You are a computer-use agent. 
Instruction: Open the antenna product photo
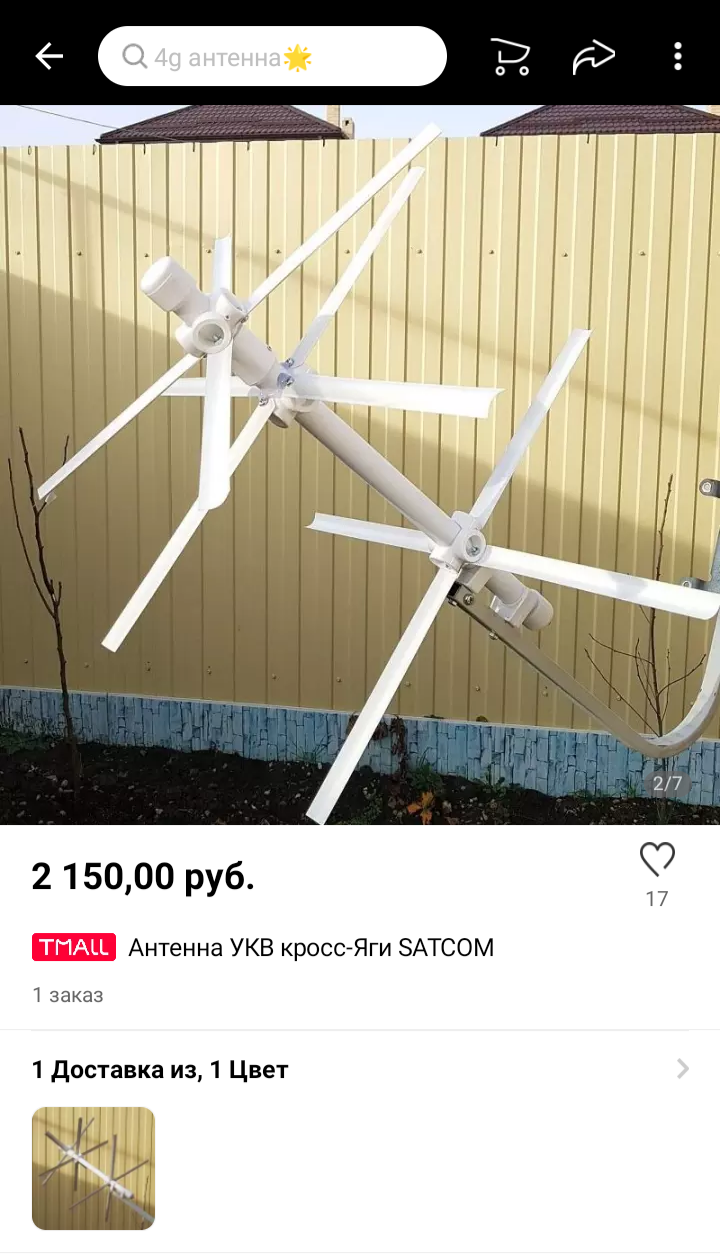(360, 465)
